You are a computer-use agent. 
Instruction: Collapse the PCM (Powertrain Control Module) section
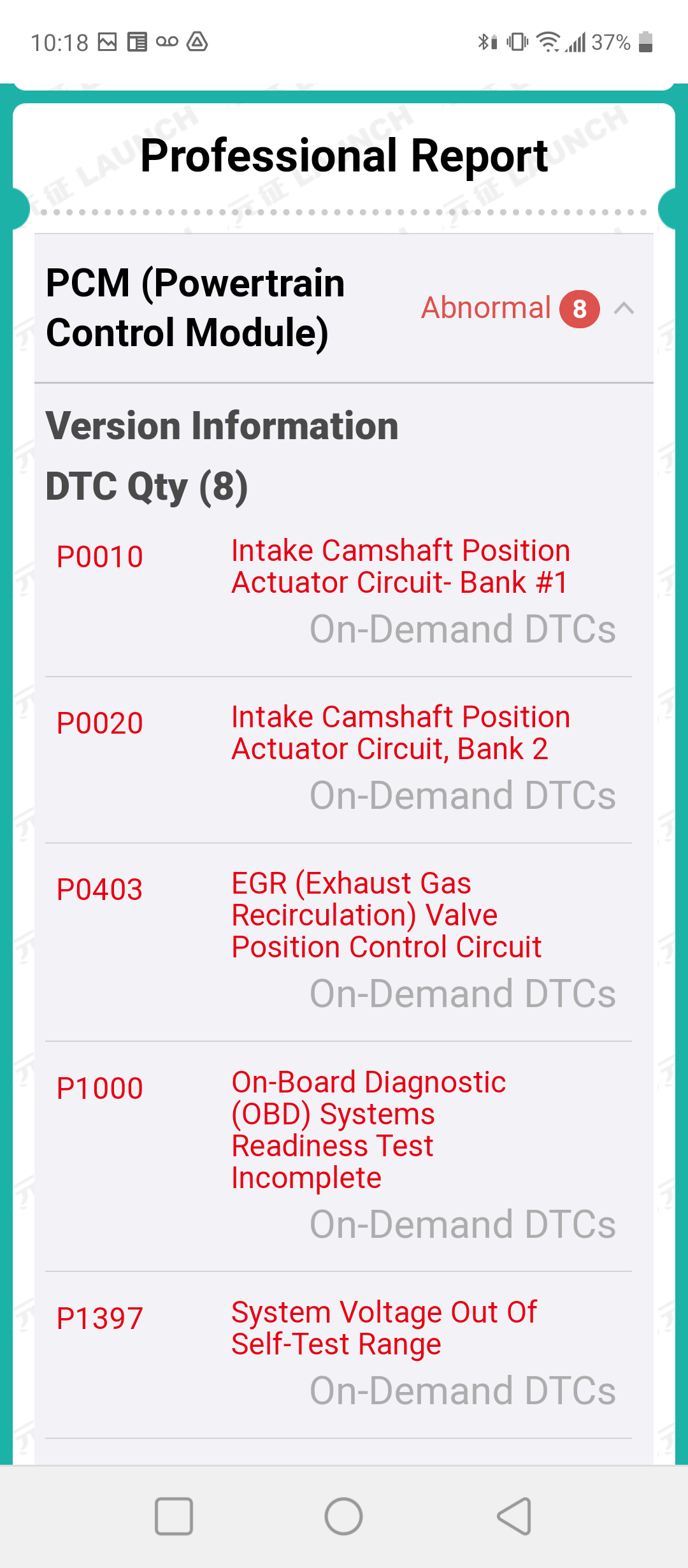(624, 309)
